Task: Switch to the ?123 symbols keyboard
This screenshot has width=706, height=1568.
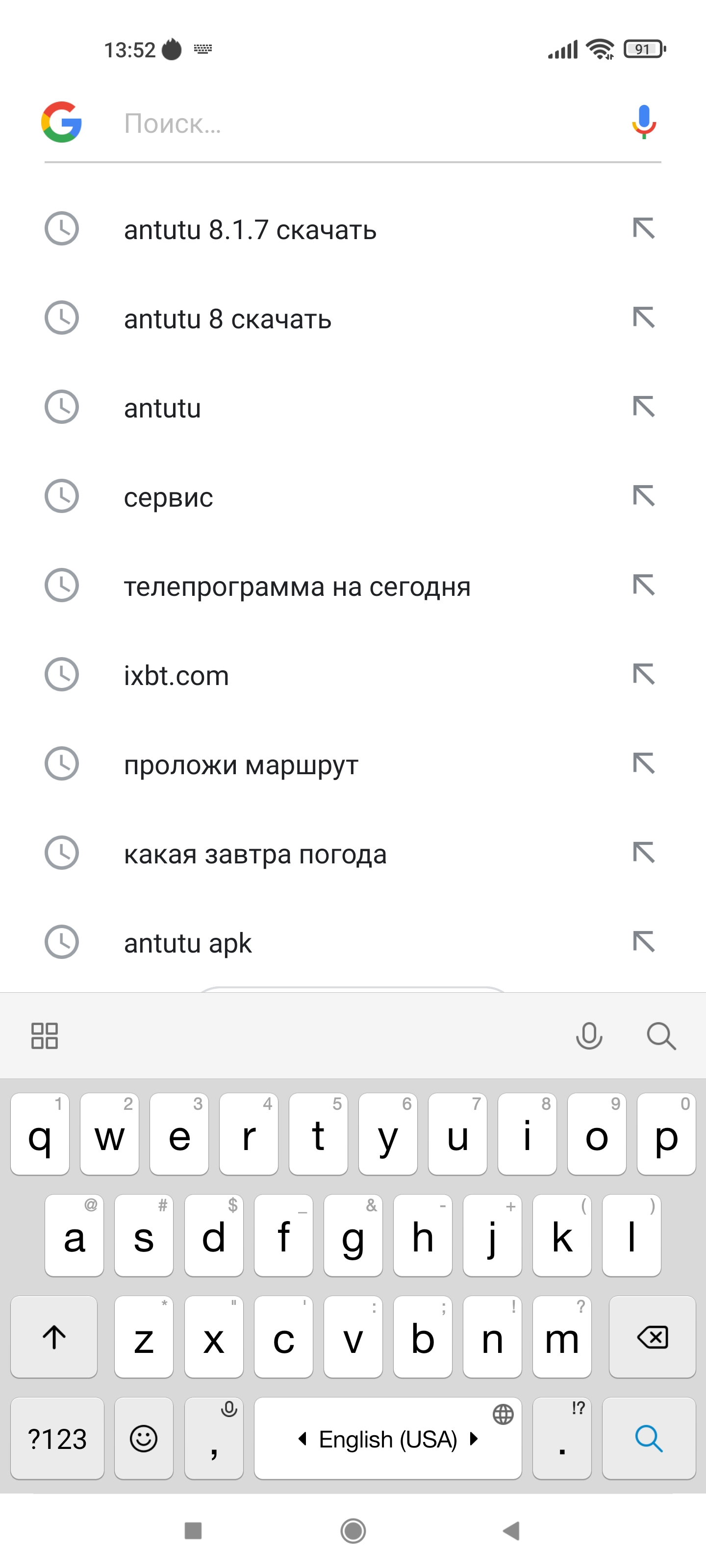Action: point(57,1438)
